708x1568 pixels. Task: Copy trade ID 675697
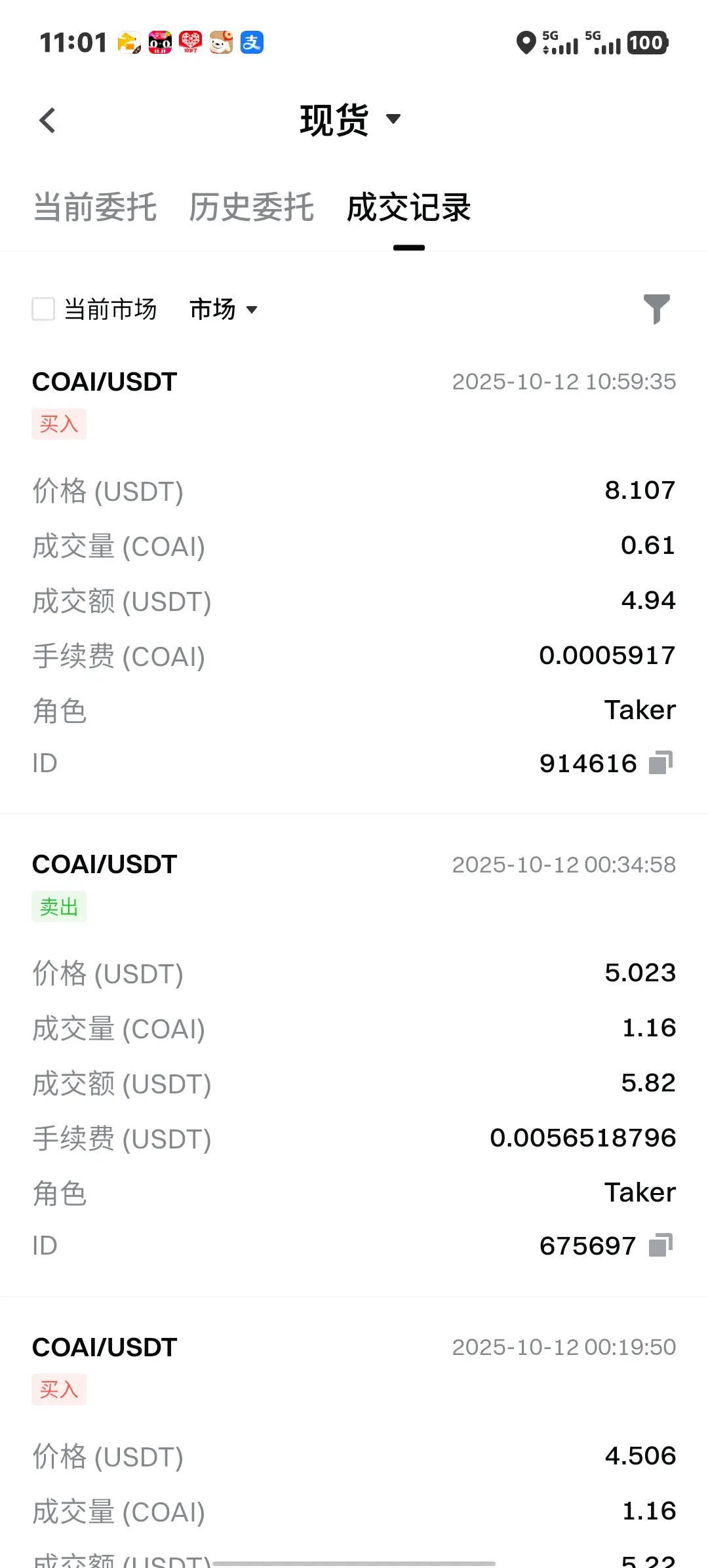click(x=661, y=1245)
